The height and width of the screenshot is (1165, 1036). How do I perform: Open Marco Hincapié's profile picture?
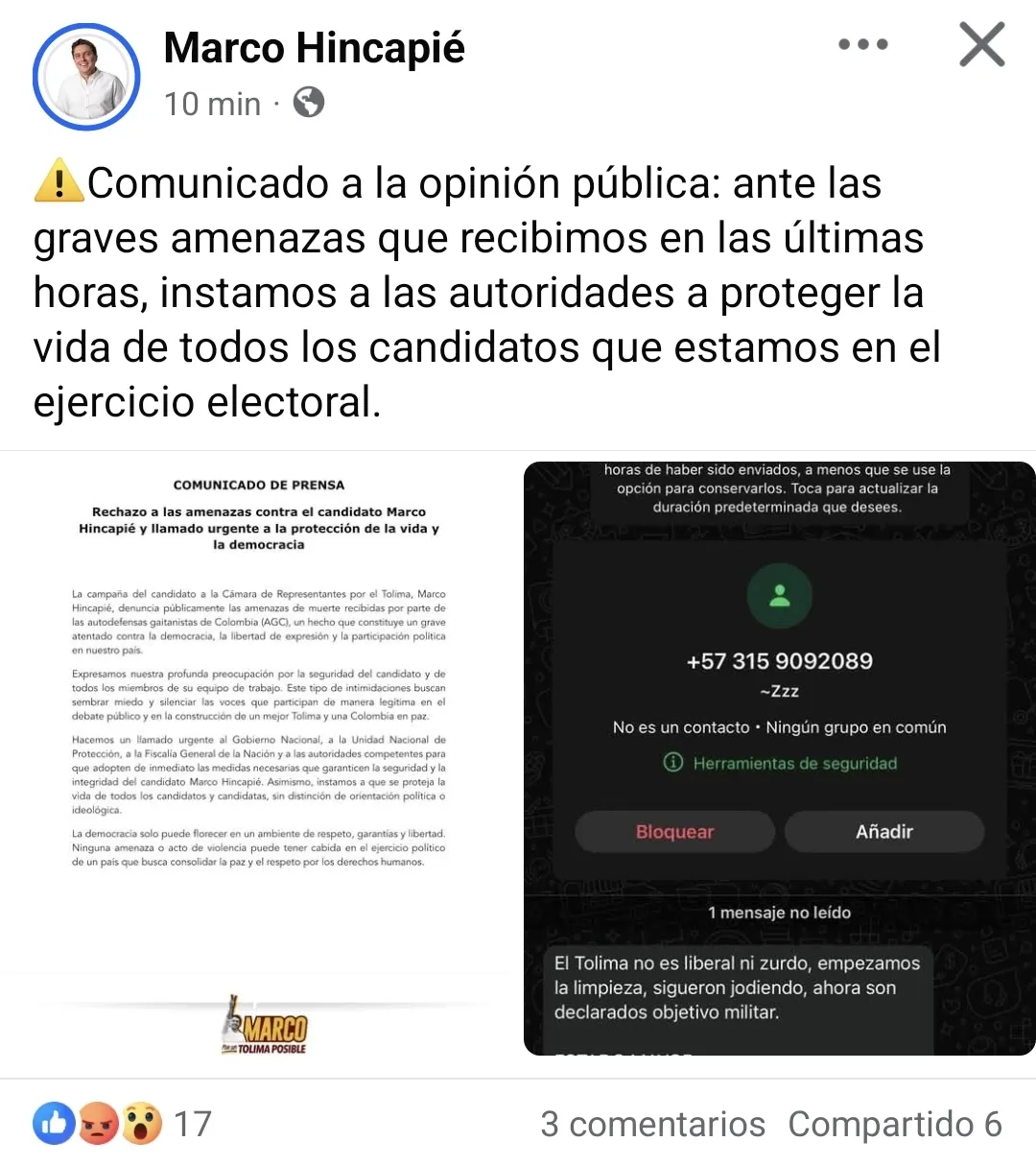(86, 77)
